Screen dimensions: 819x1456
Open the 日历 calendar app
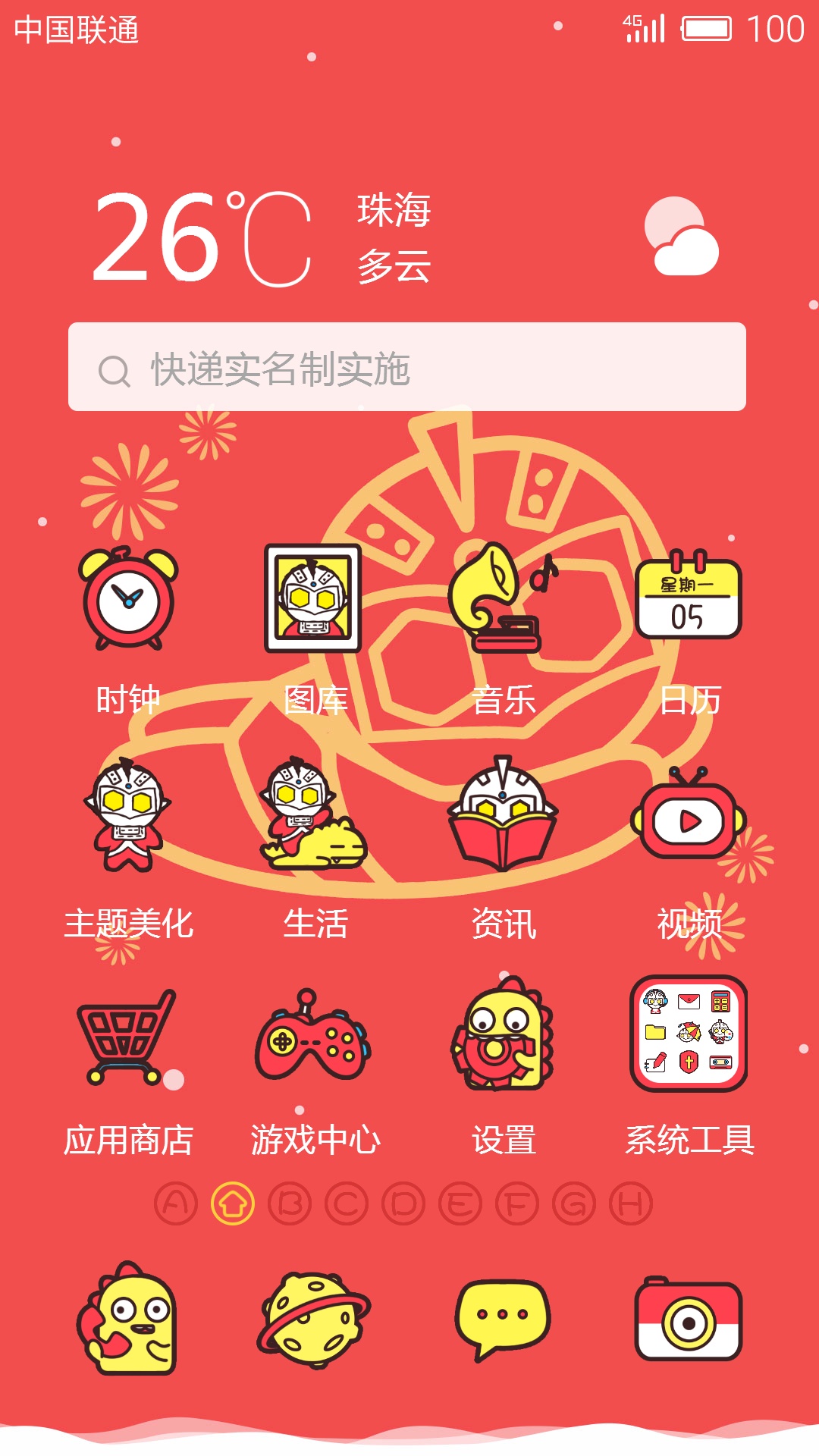689,599
